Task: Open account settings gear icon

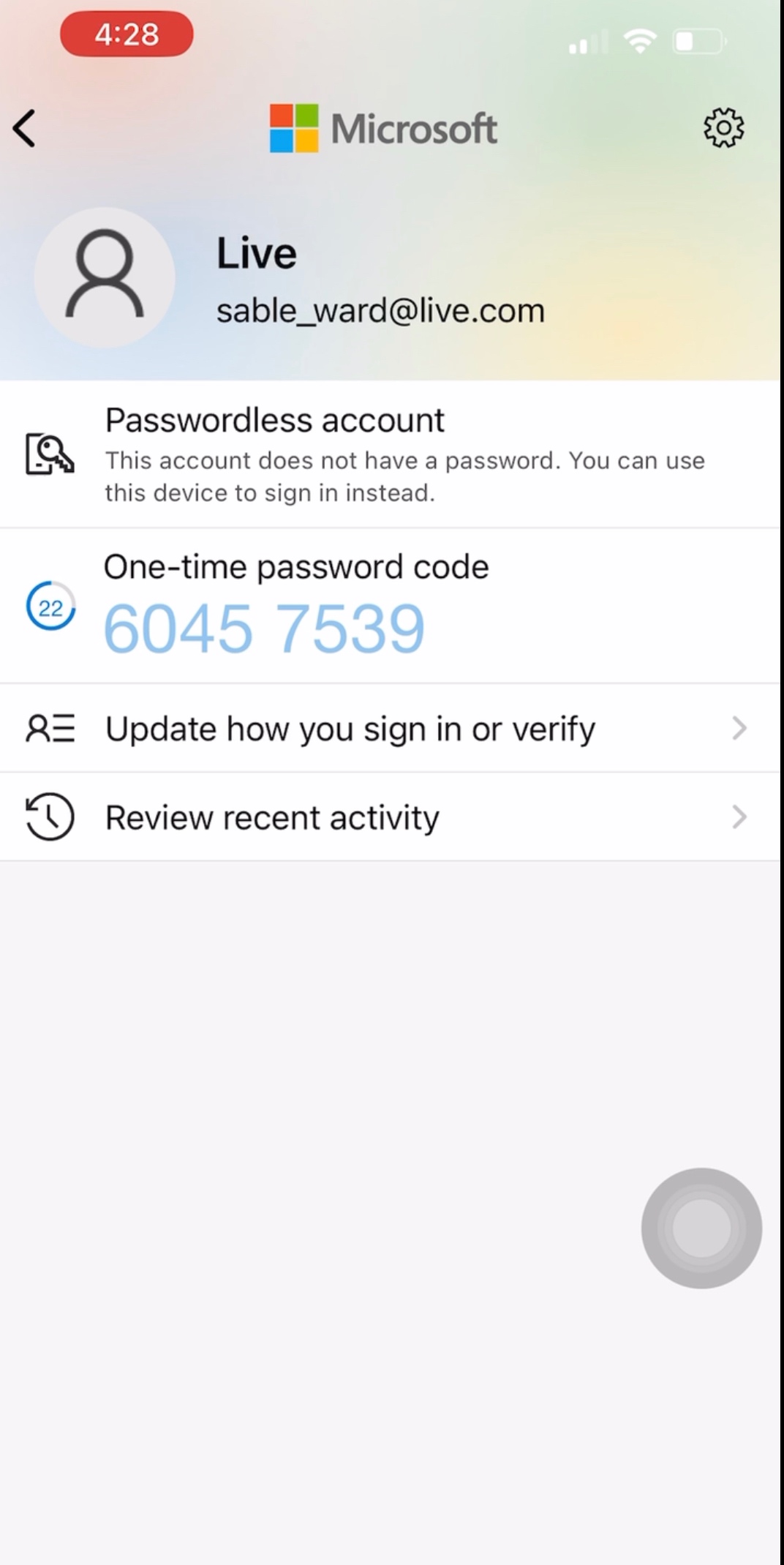Action: point(723,129)
